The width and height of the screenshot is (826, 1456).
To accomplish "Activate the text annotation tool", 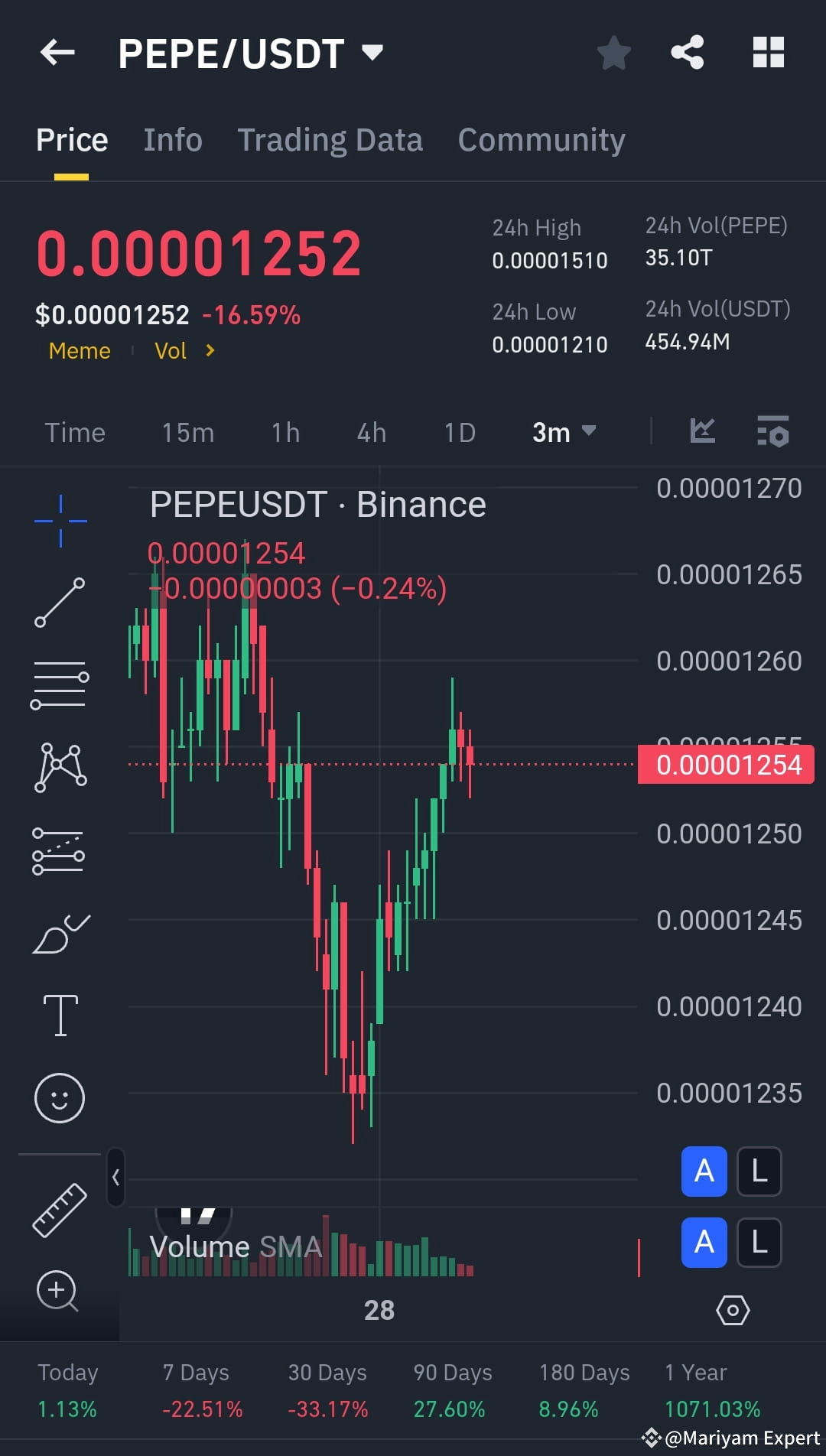I will tap(59, 1013).
